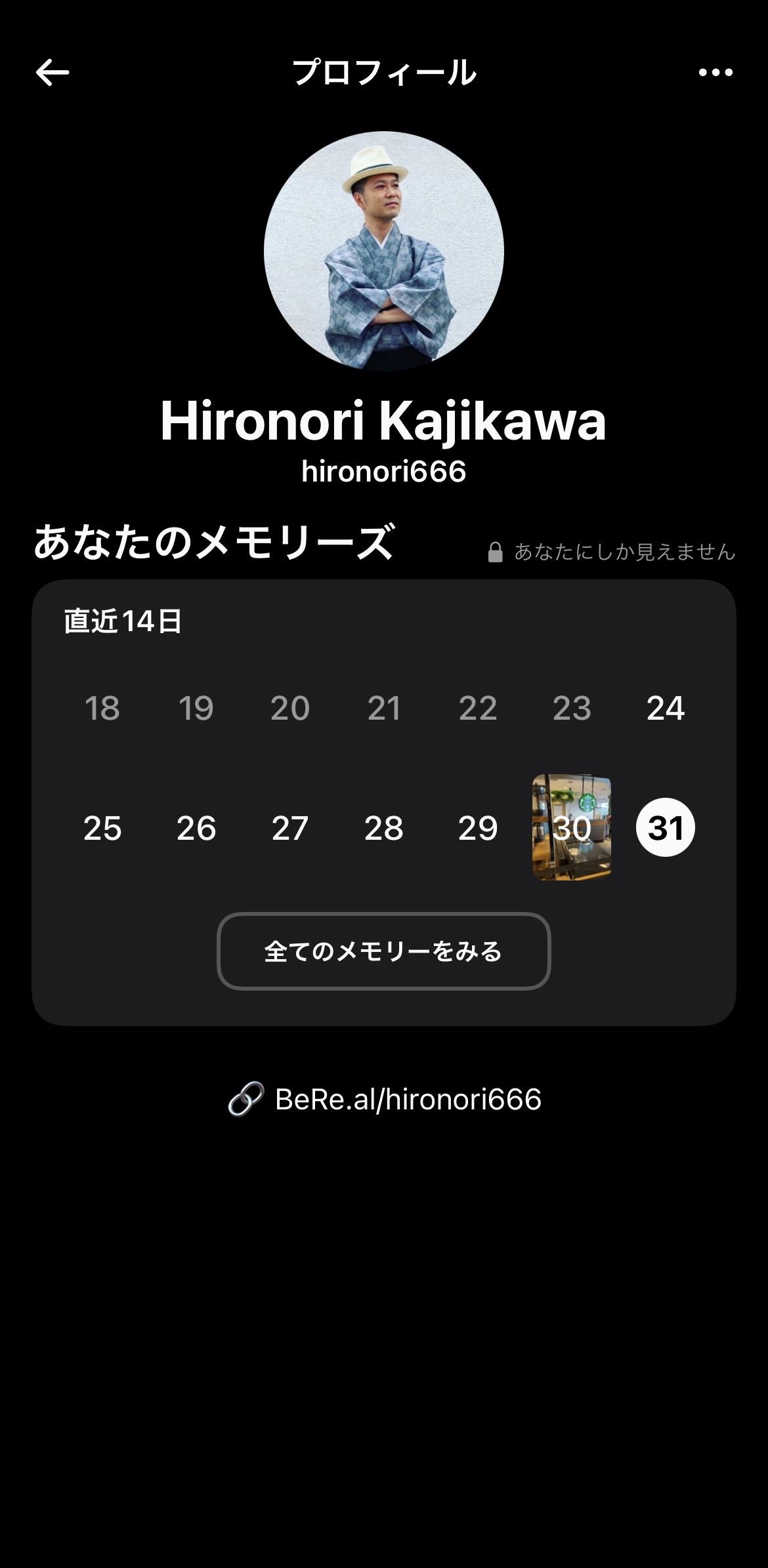Open the profile picture
Viewport: 768px width, 1568px height.
[384, 251]
